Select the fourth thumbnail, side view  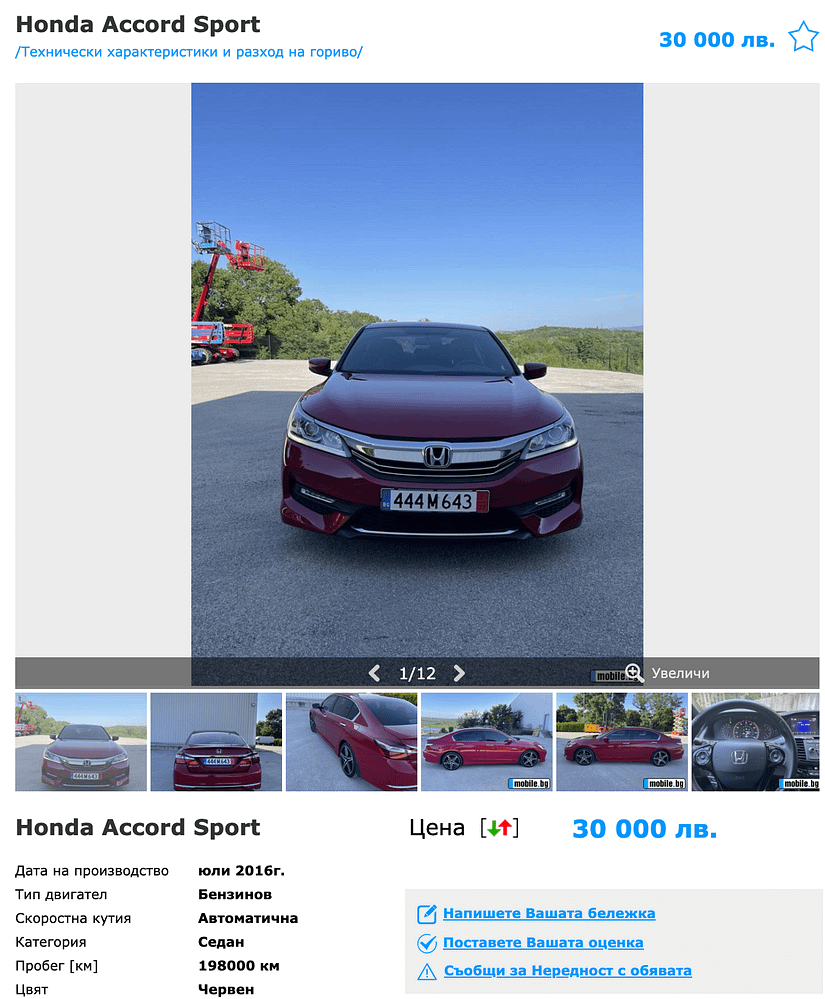[x=486, y=742]
